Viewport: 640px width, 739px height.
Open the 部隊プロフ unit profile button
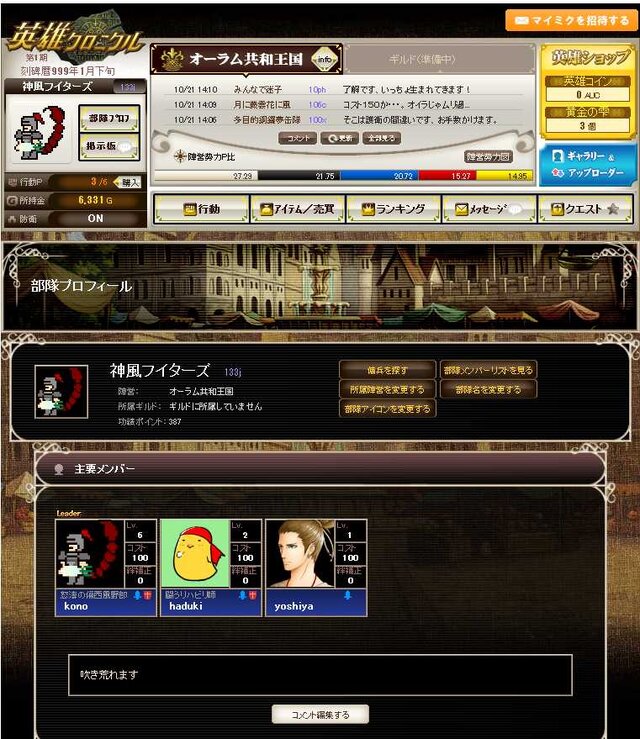[x=109, y=119]
